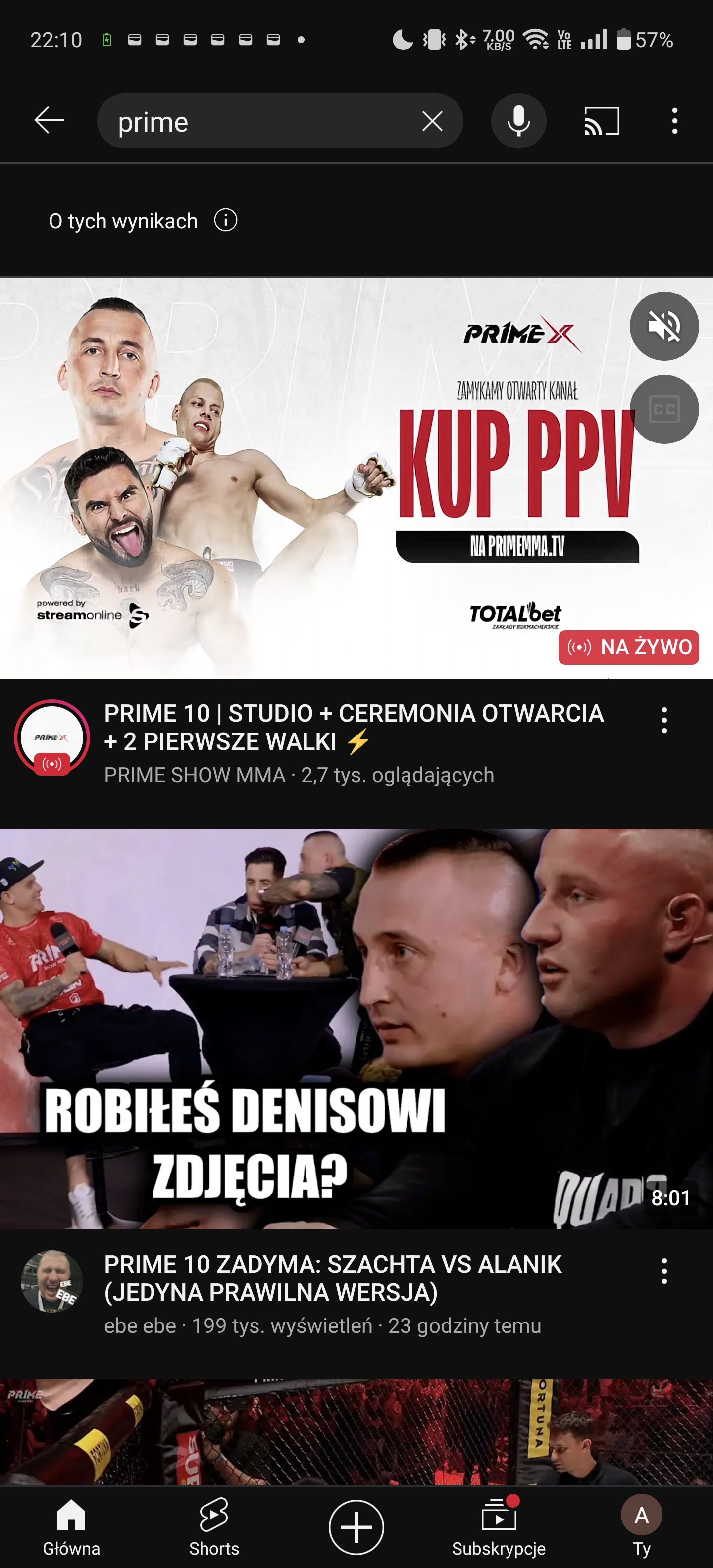Image resolution: width=713 pixels, height=1568 pixels.
Task: Go back using the arrow
Action: (x=50, y=121)
